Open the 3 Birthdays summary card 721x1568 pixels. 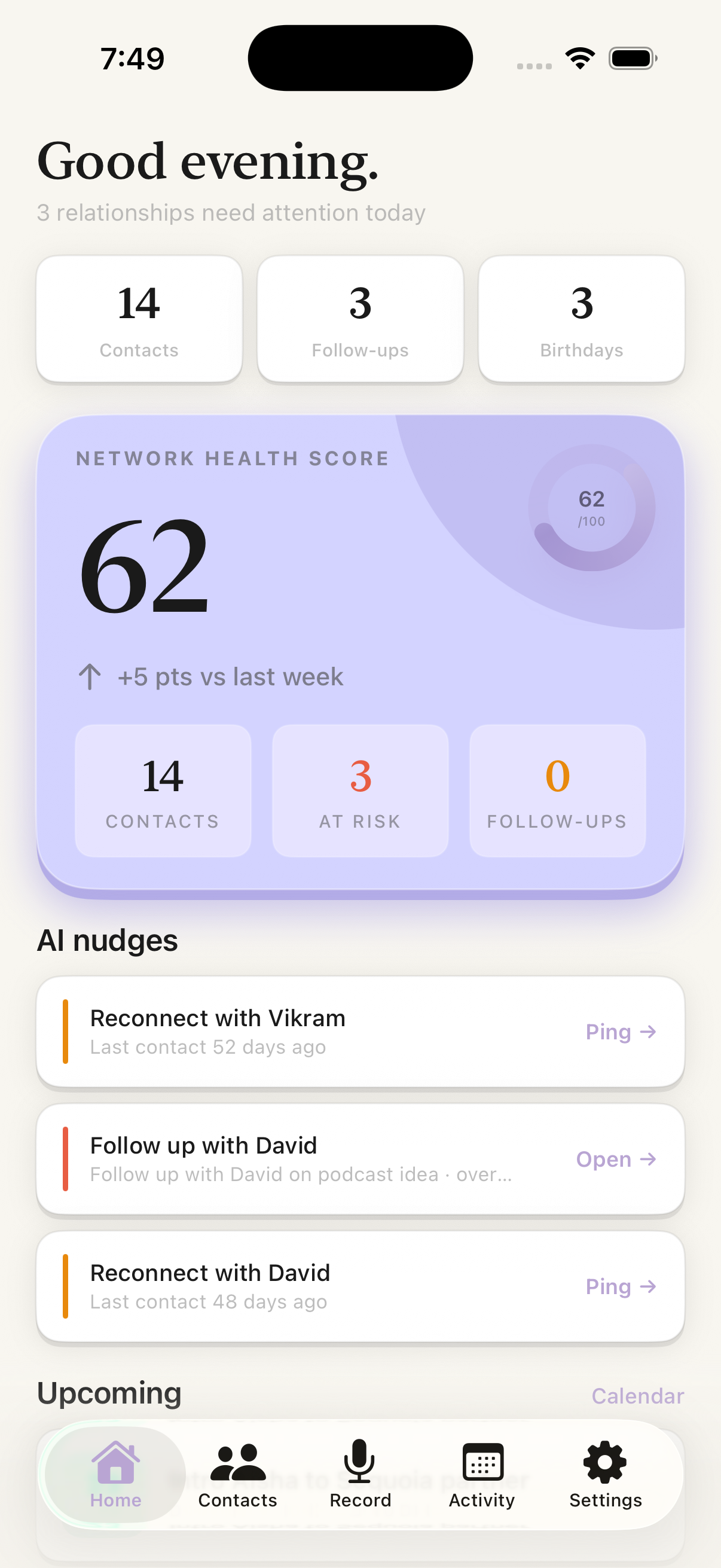tap(581, 319)
